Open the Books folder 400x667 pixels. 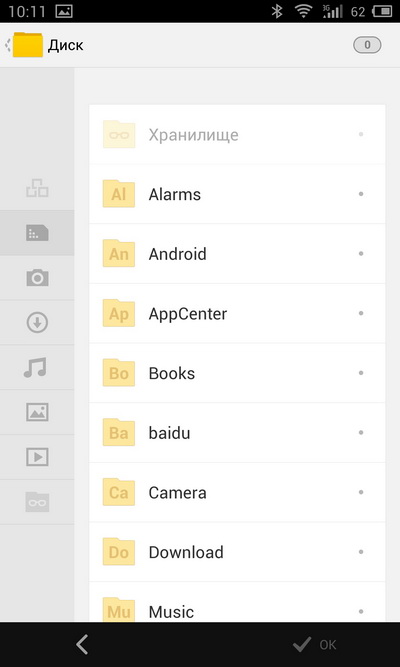click(237, 373)
